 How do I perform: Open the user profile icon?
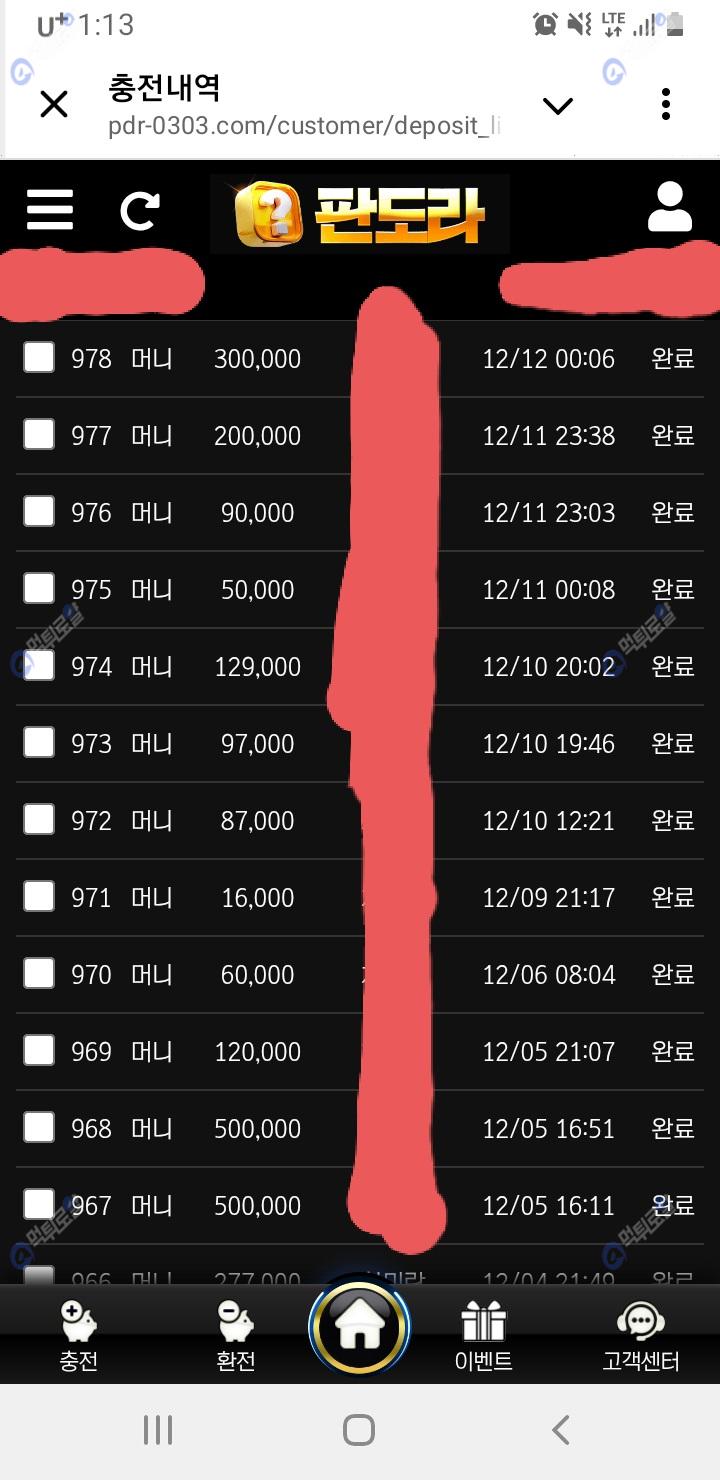(x=669, y=208)
